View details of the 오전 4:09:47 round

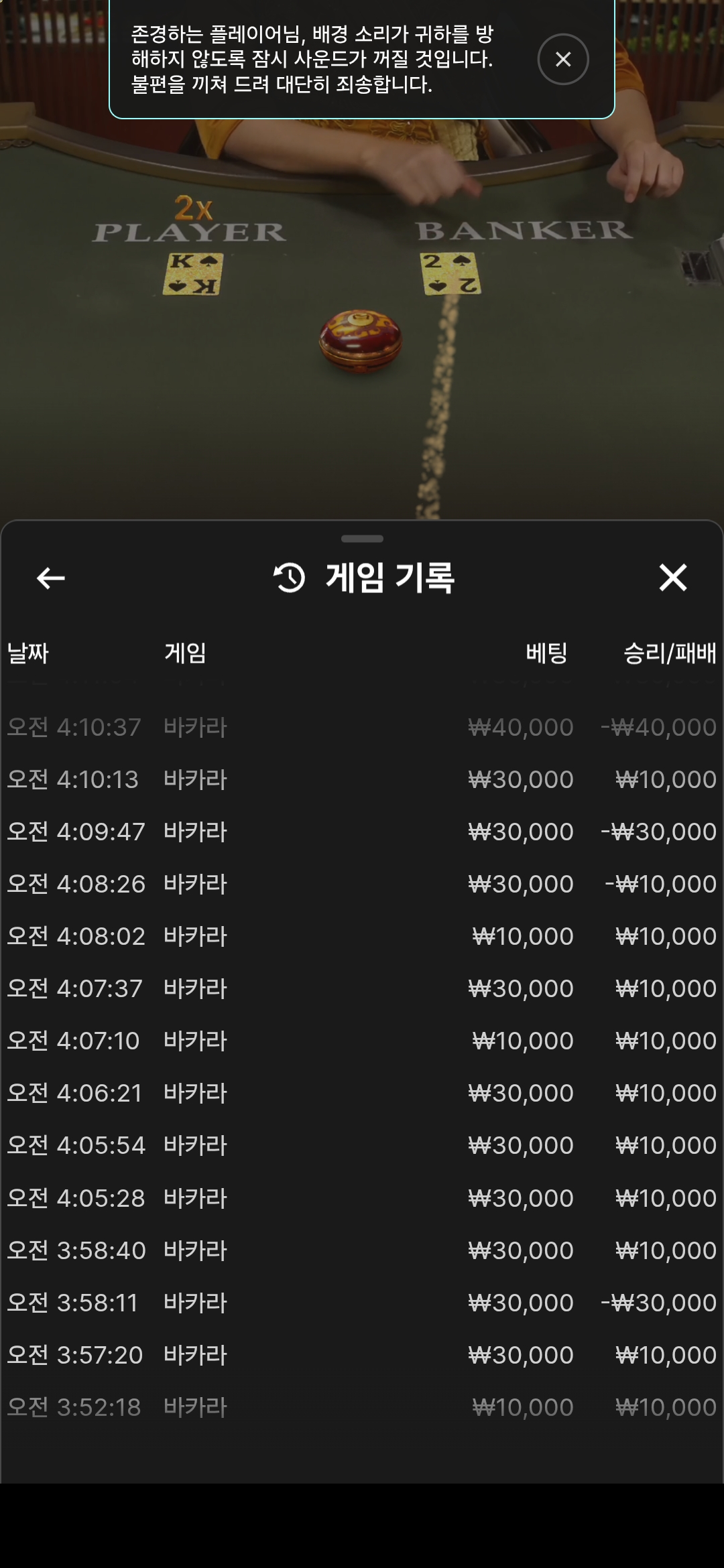362,832
